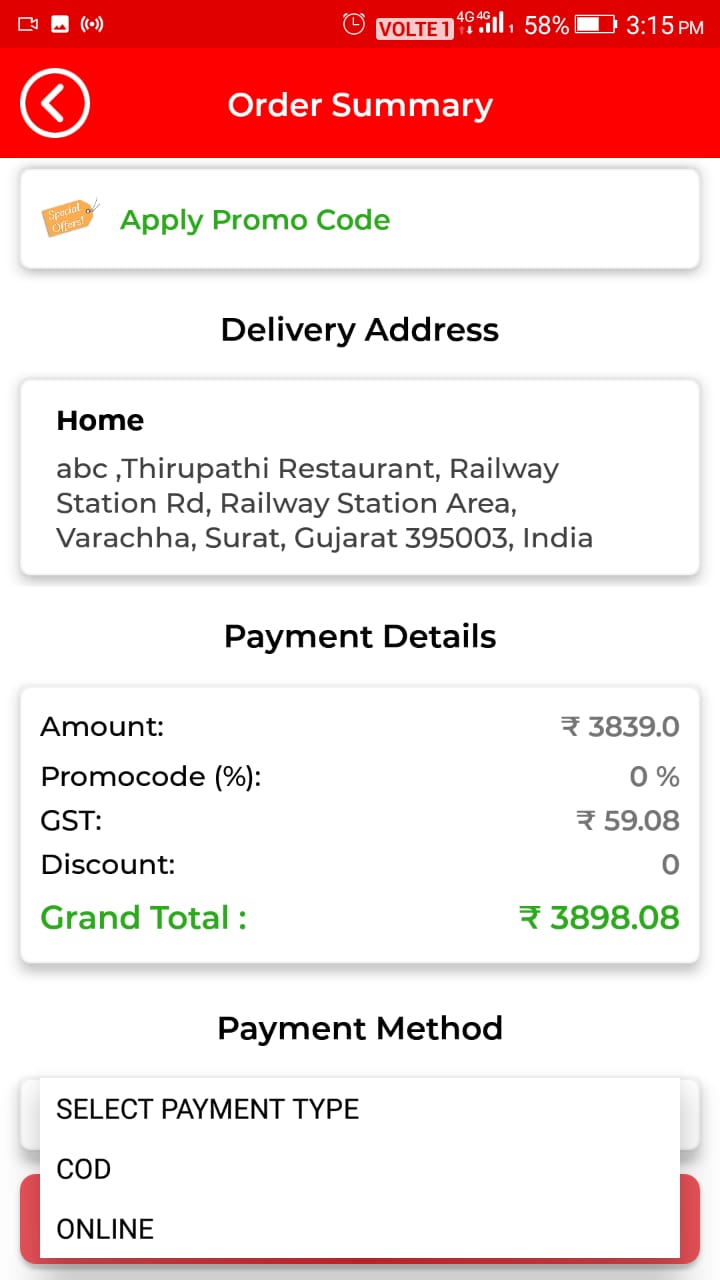Open the Home delivery address card
Screen dimensions: 720x1280
(360, 477)
